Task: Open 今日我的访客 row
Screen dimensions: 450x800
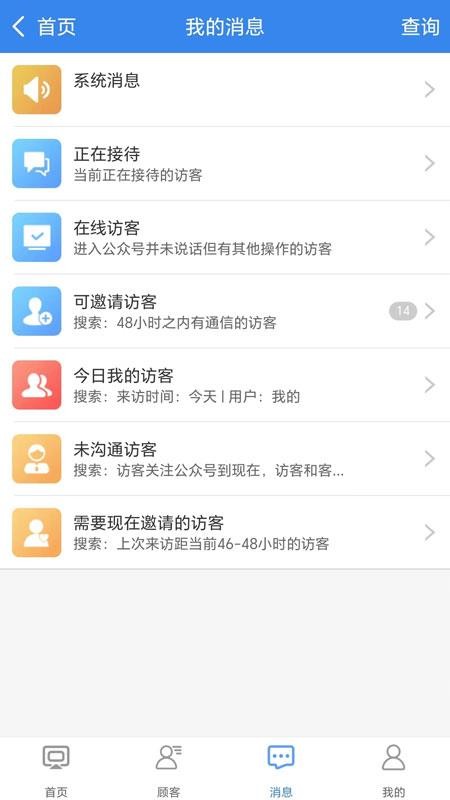Action: (x=225, y=385)
